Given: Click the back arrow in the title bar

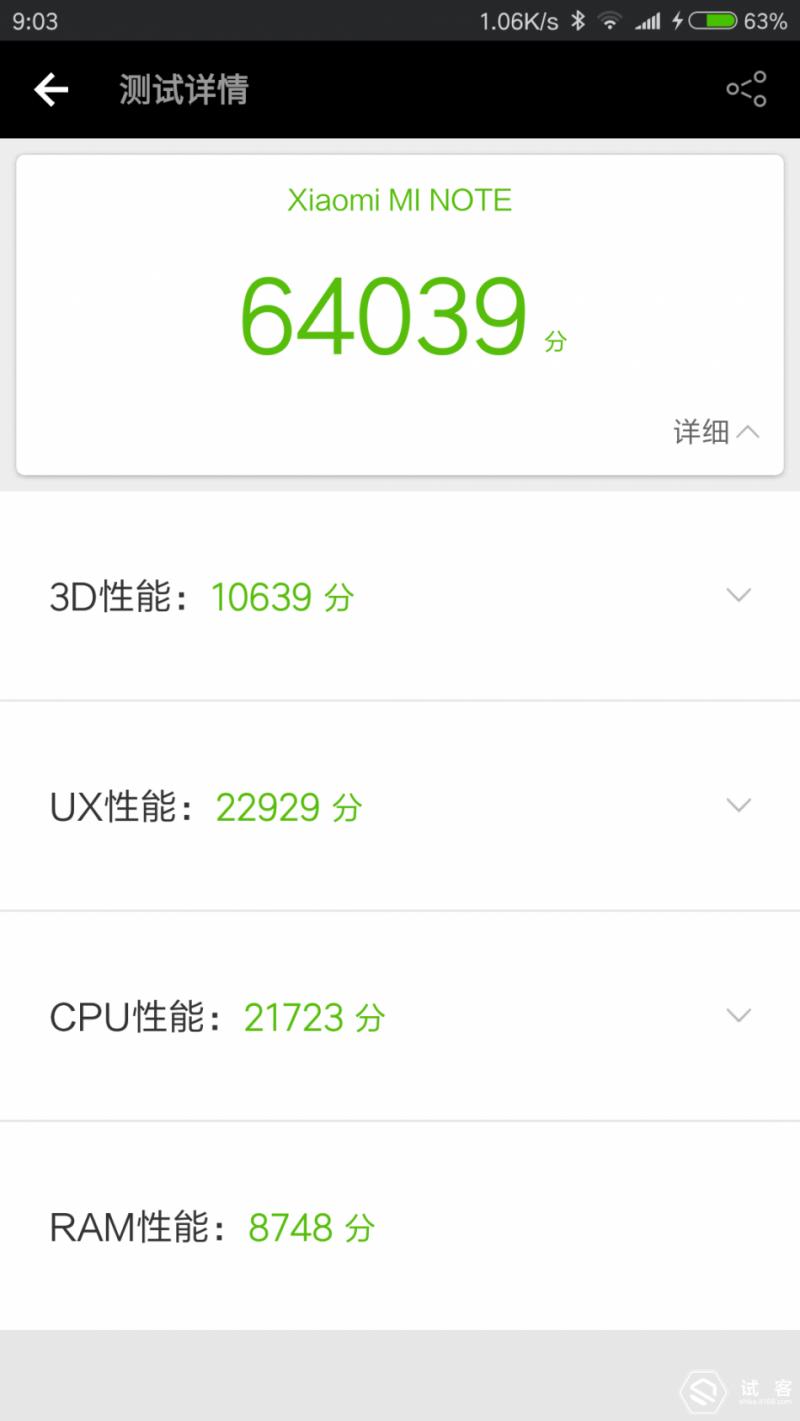Looking at the screenshot, I should pyautogui.click(x=50, y=89).
